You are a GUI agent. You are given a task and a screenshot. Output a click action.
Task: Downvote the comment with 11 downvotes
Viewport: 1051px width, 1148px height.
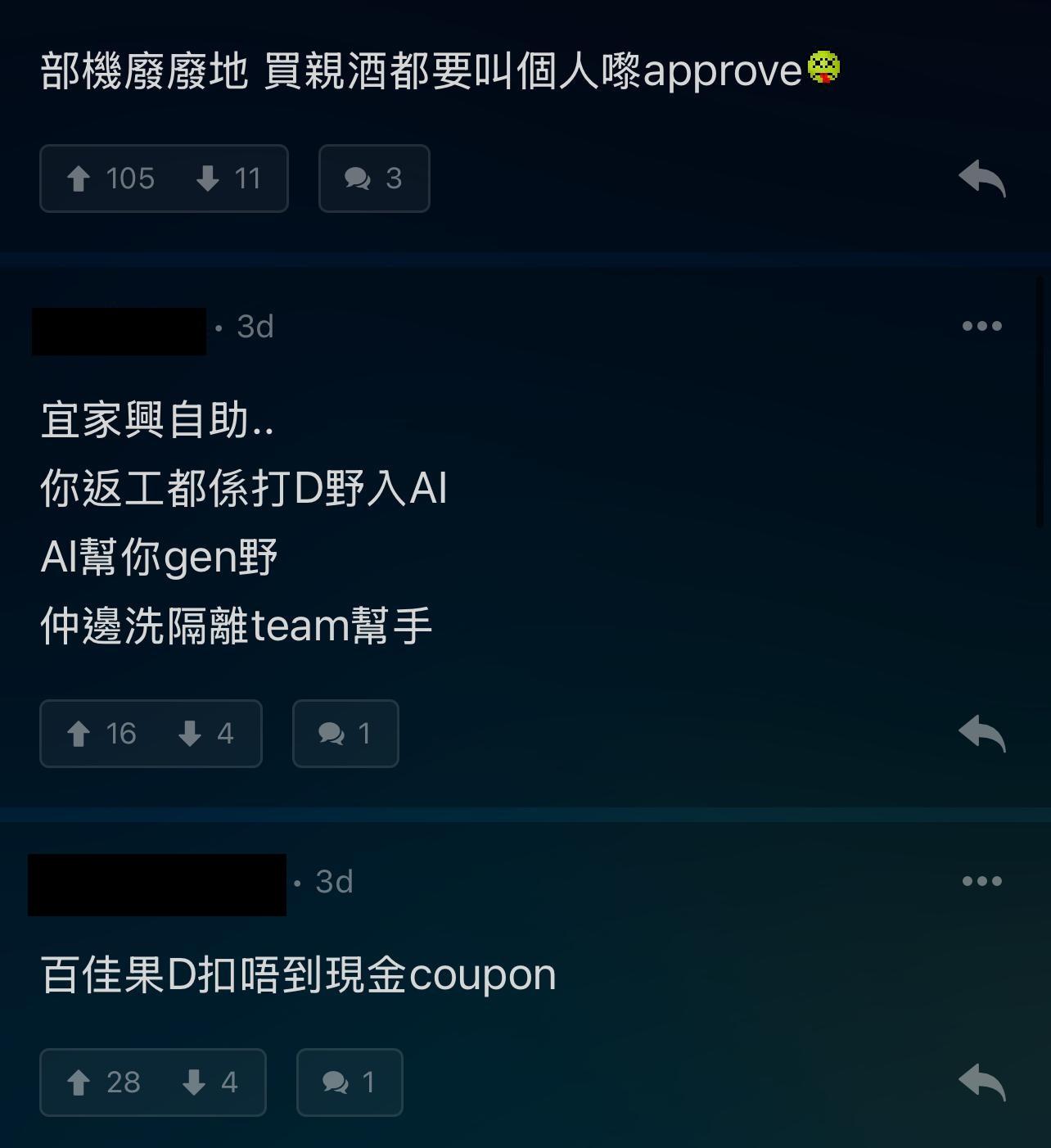point(208,179)
